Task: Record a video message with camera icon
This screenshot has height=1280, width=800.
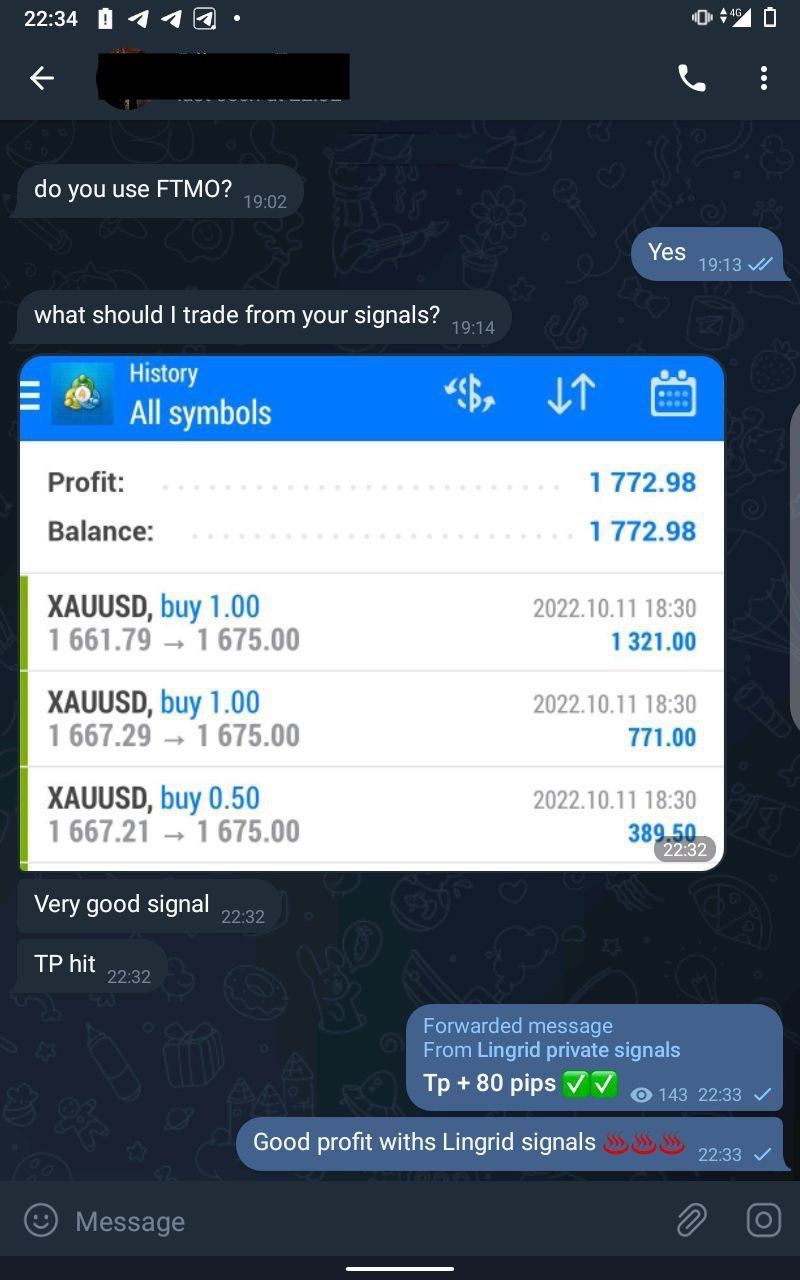Action: click(763, 1220)
